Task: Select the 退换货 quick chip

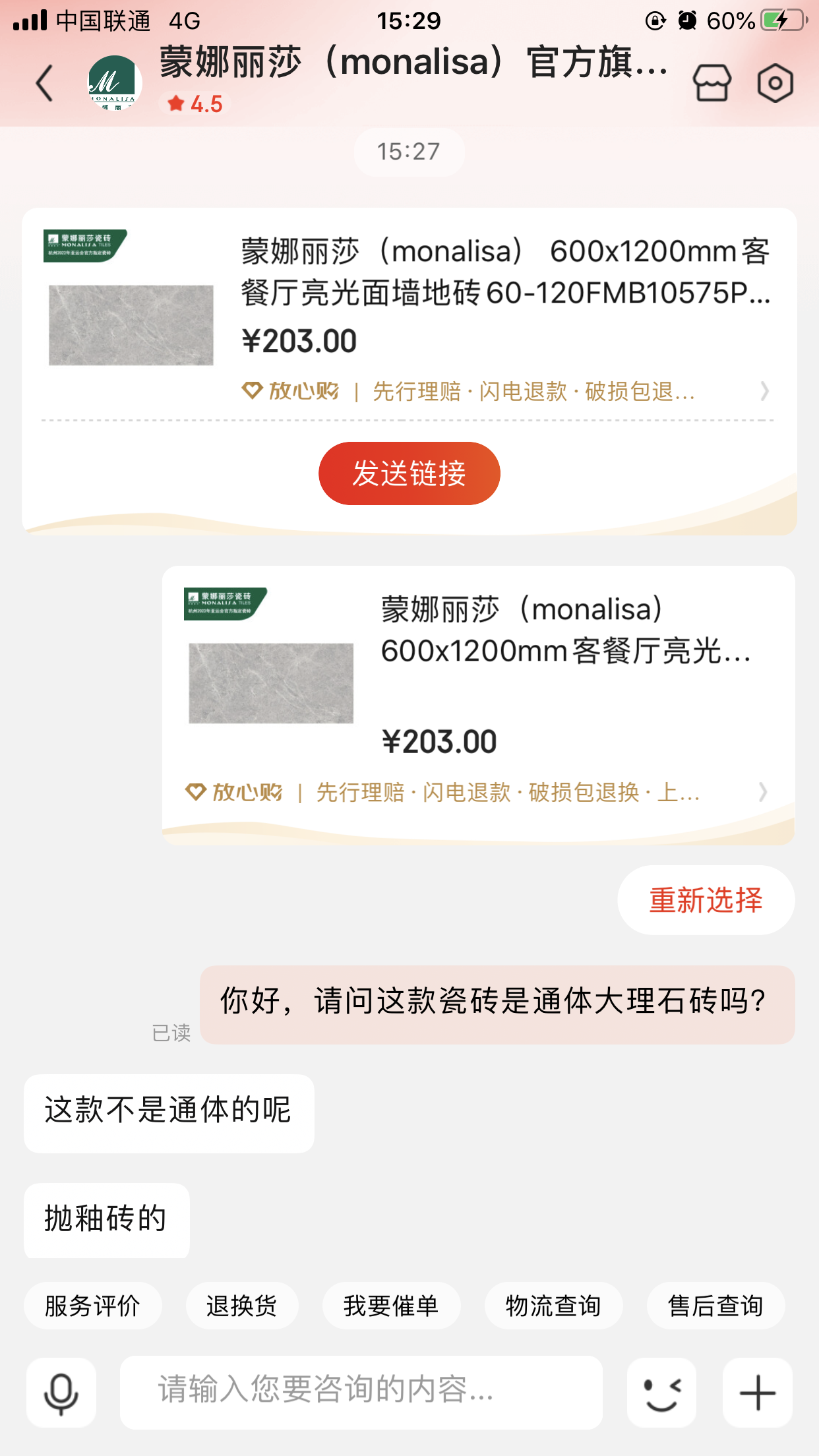Action: [x=241, y=1306]
